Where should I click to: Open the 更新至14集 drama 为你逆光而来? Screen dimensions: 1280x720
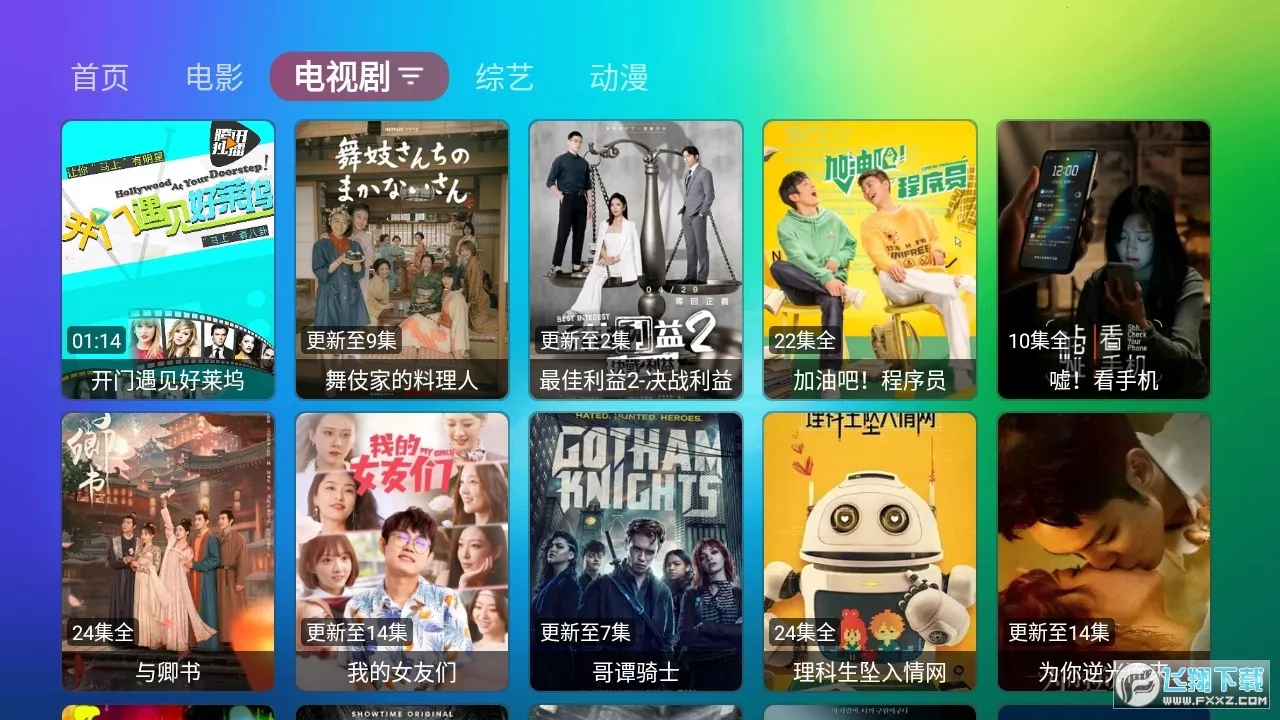(1104, 551)
